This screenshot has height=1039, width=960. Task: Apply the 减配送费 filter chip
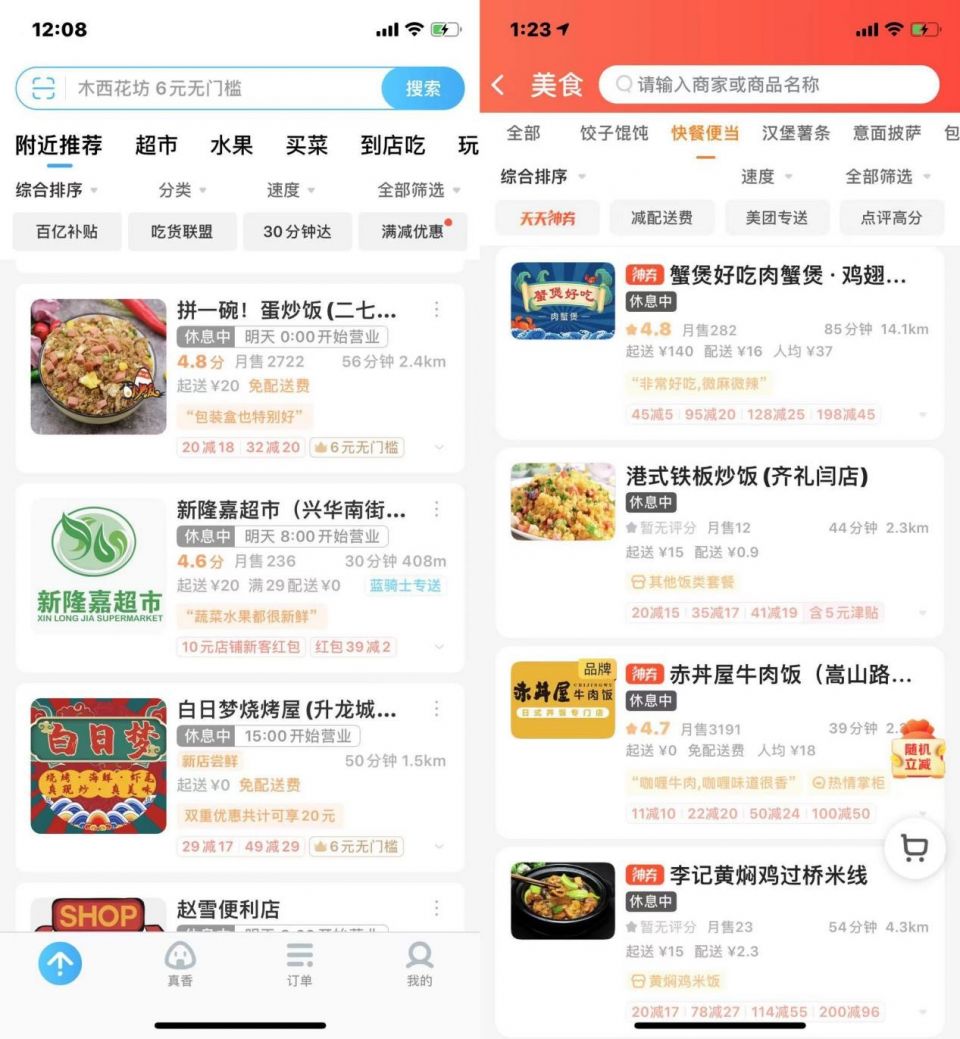pos(661,217)
